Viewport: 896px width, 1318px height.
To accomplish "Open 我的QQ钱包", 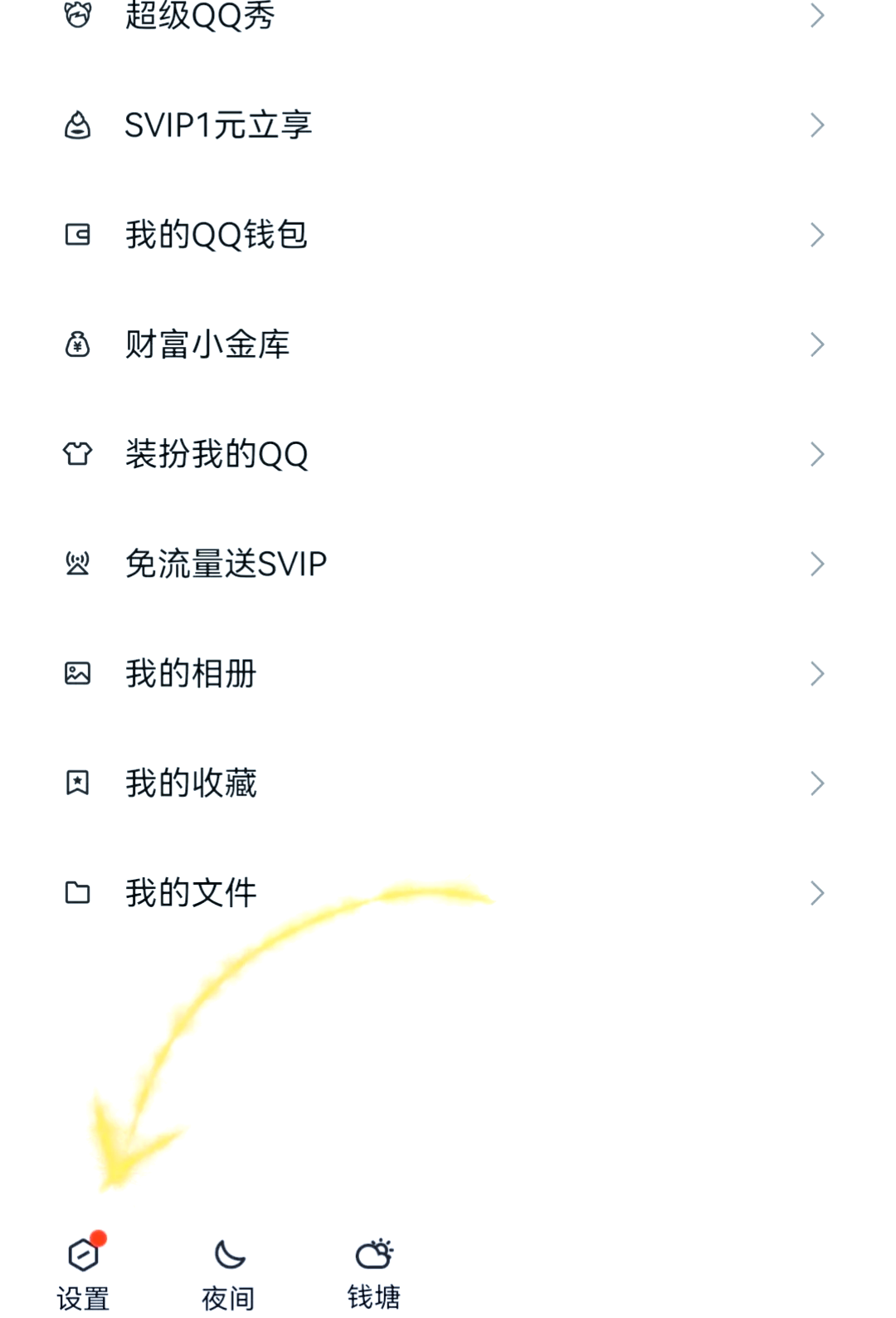I will tap(216, 235).
